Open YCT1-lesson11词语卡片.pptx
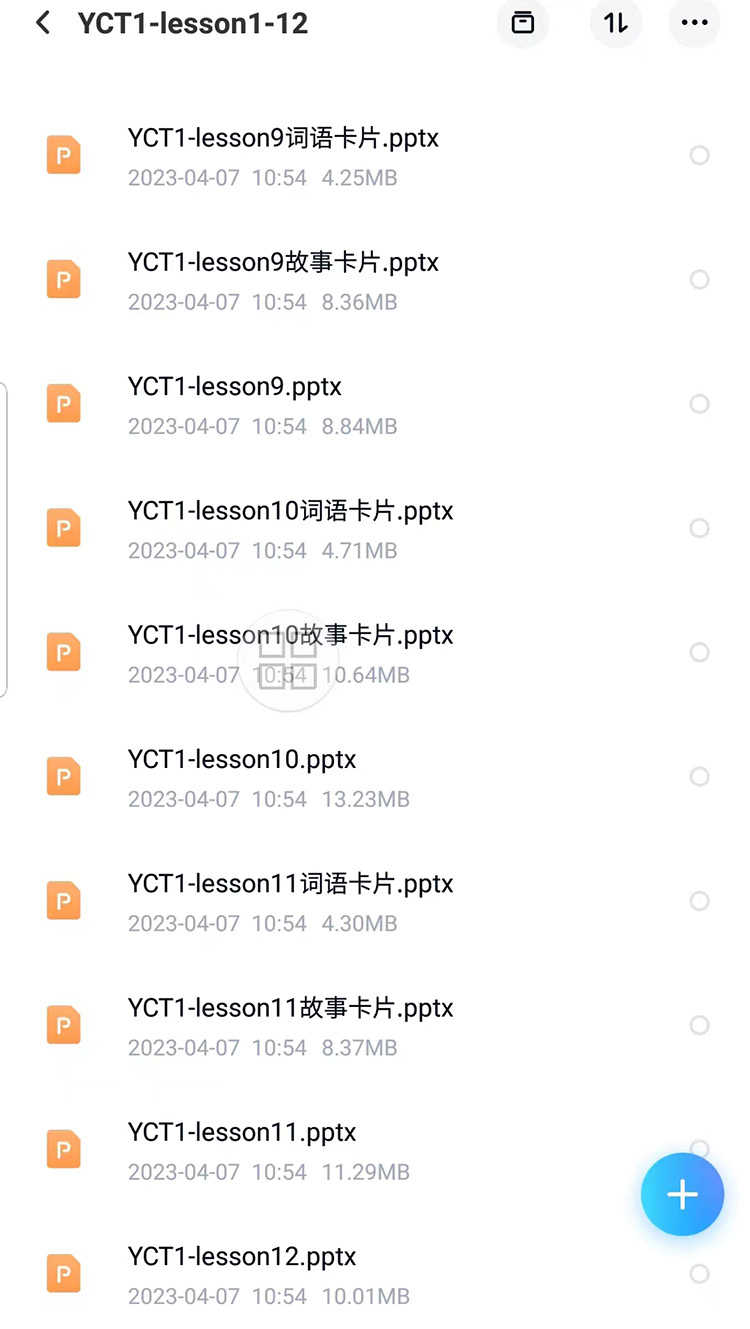The image size is (750, 1329). [290, 884]
